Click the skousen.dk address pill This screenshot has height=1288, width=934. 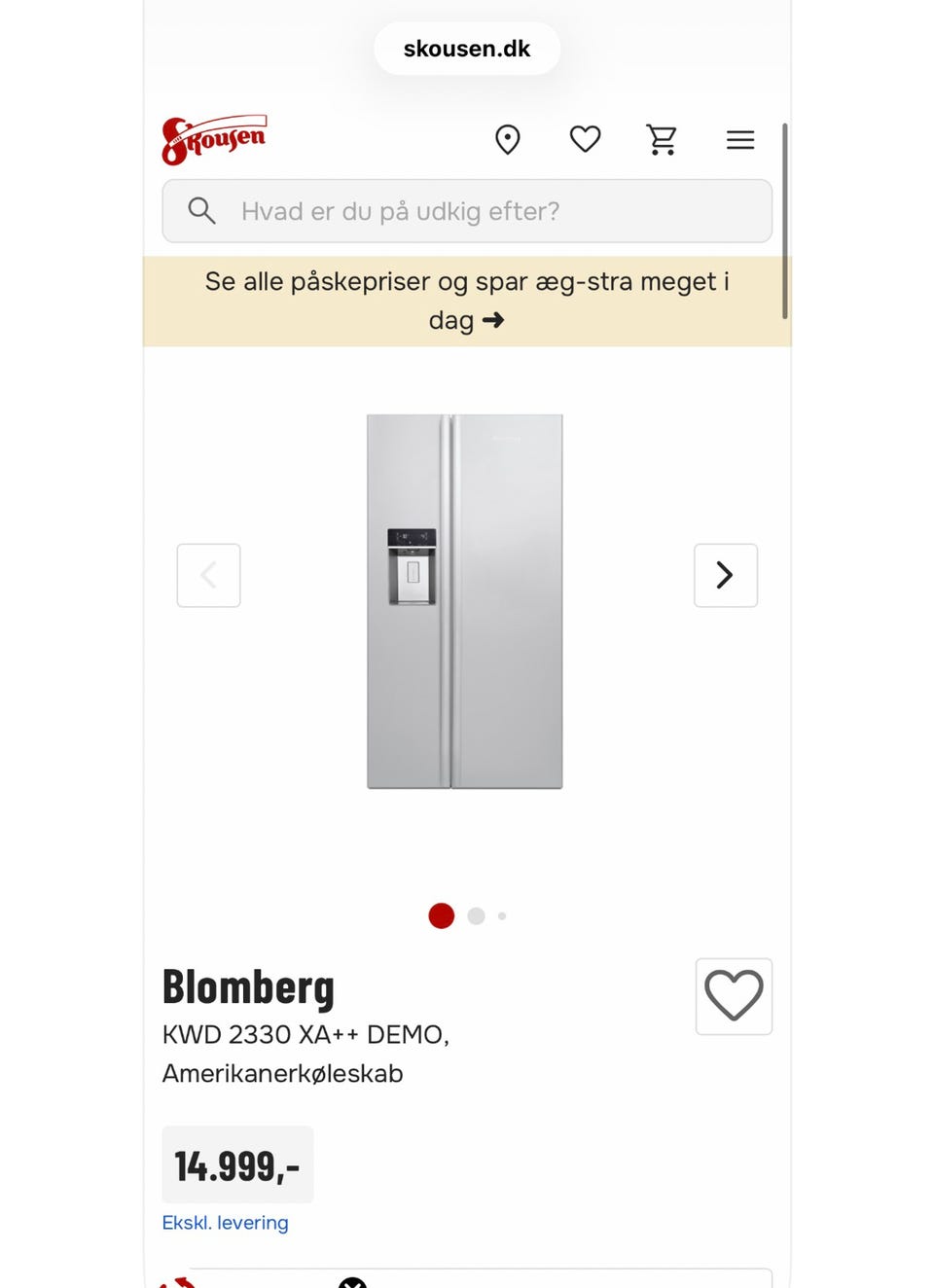pyautogui.click(x=467, y=48)
